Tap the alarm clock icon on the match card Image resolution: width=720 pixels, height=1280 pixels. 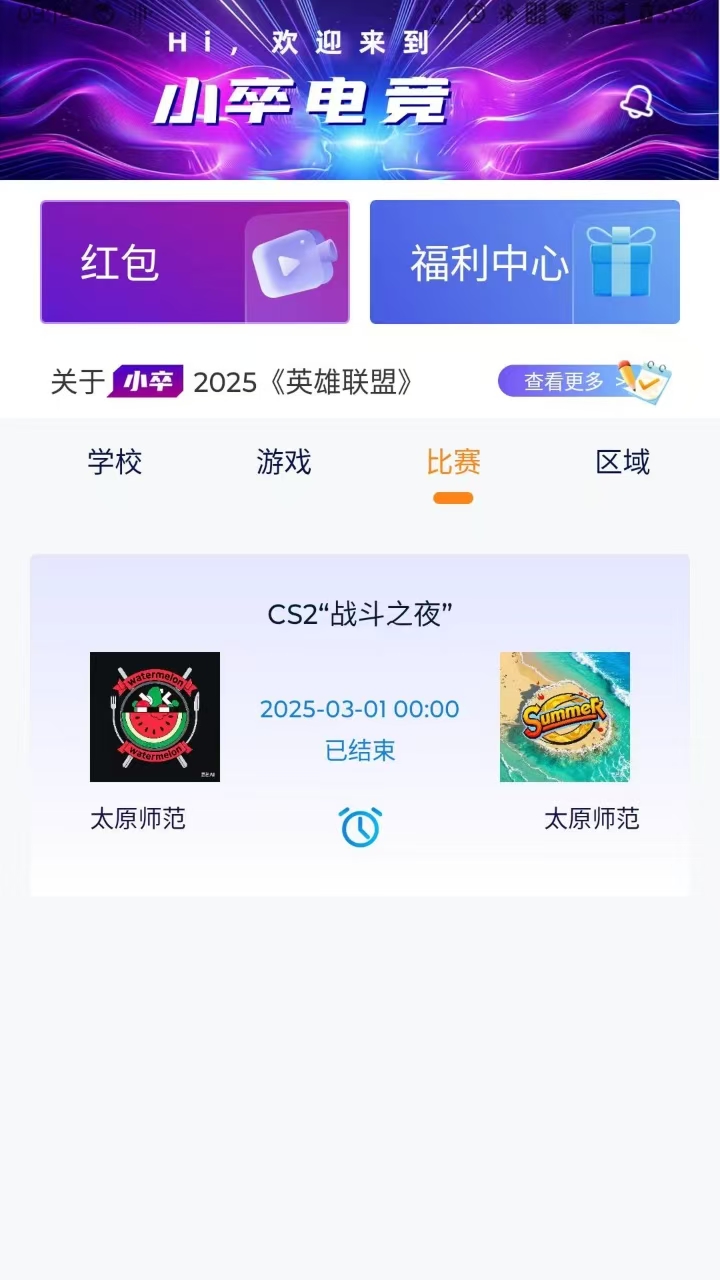pos(360,827)
